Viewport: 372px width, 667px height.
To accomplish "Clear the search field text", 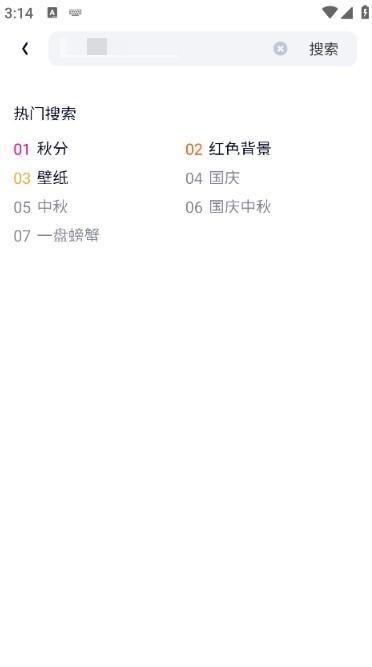I will click(280, 49).
